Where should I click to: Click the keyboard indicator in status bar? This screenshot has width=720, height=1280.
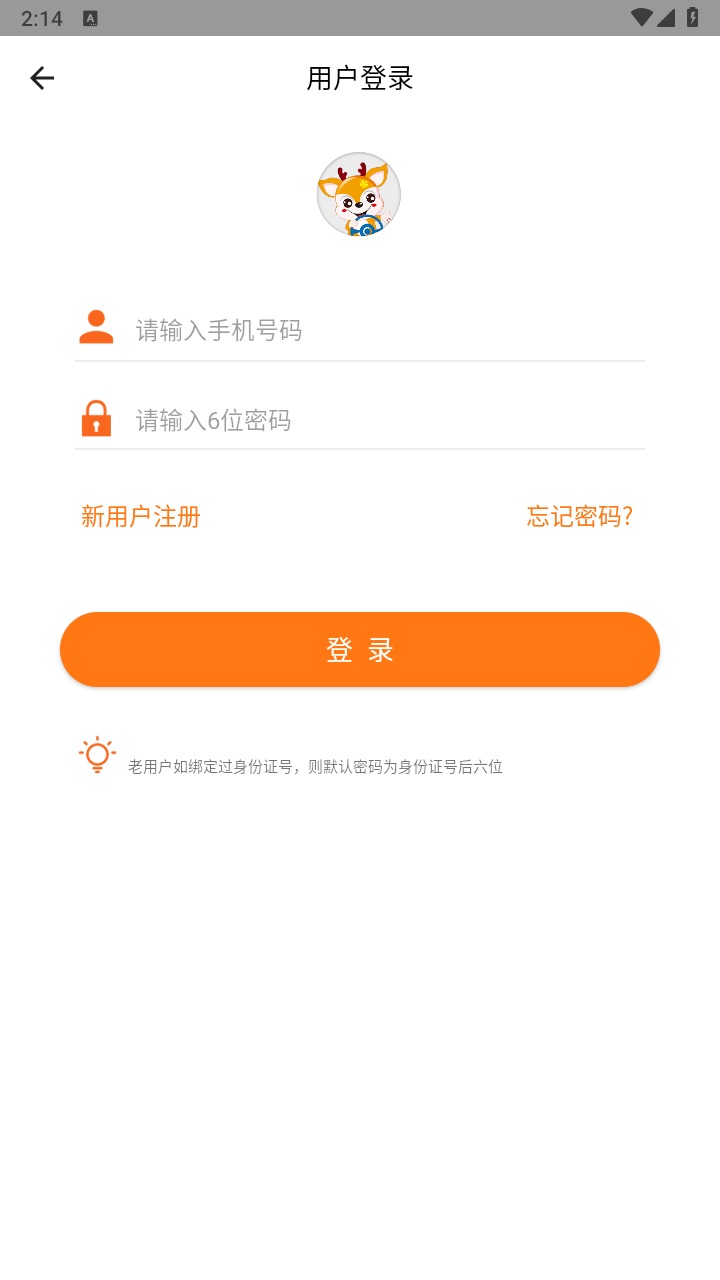point(91,17)
